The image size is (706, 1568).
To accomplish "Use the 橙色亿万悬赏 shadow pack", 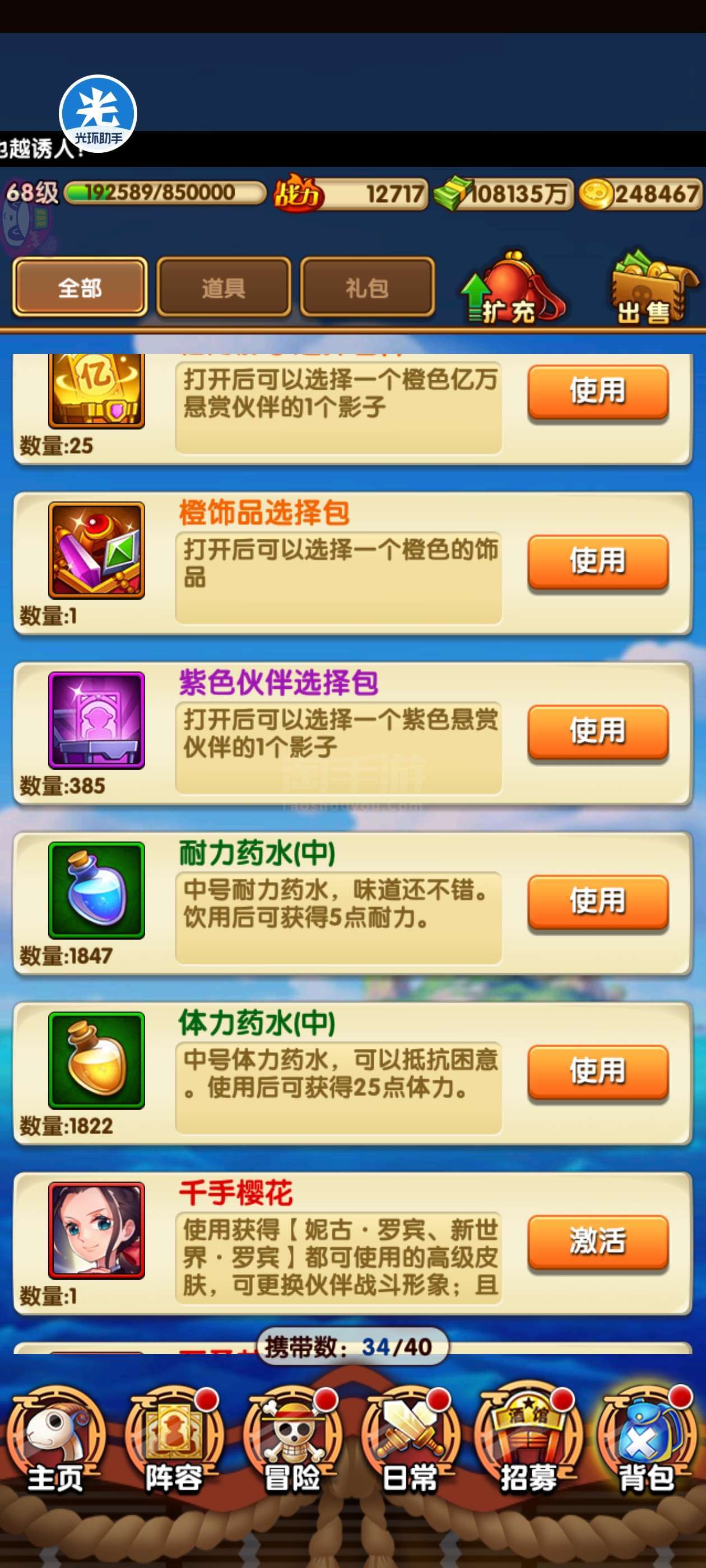I will click(x=597, y=391).
